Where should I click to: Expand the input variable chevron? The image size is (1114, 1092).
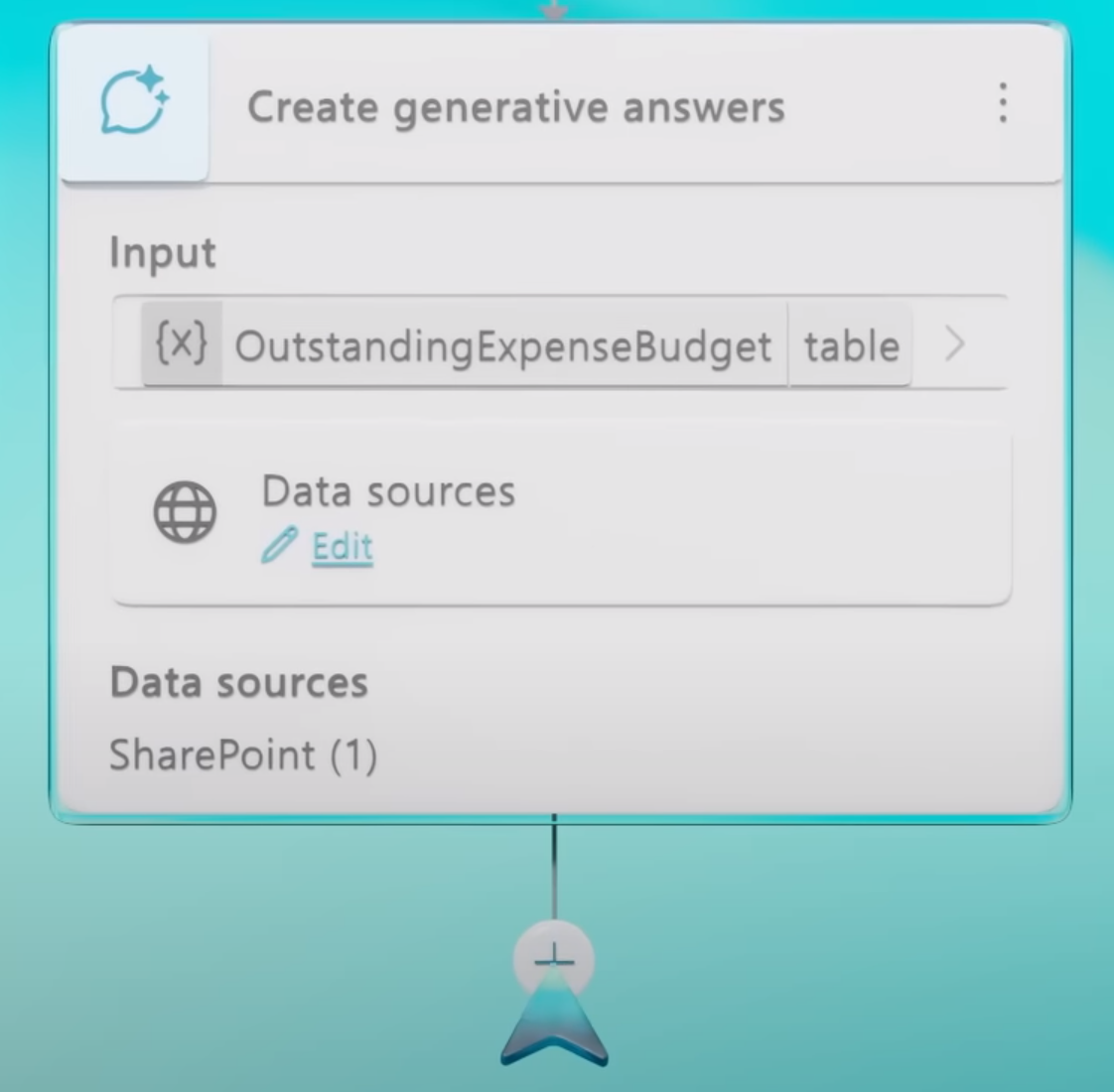coord(954,344)
